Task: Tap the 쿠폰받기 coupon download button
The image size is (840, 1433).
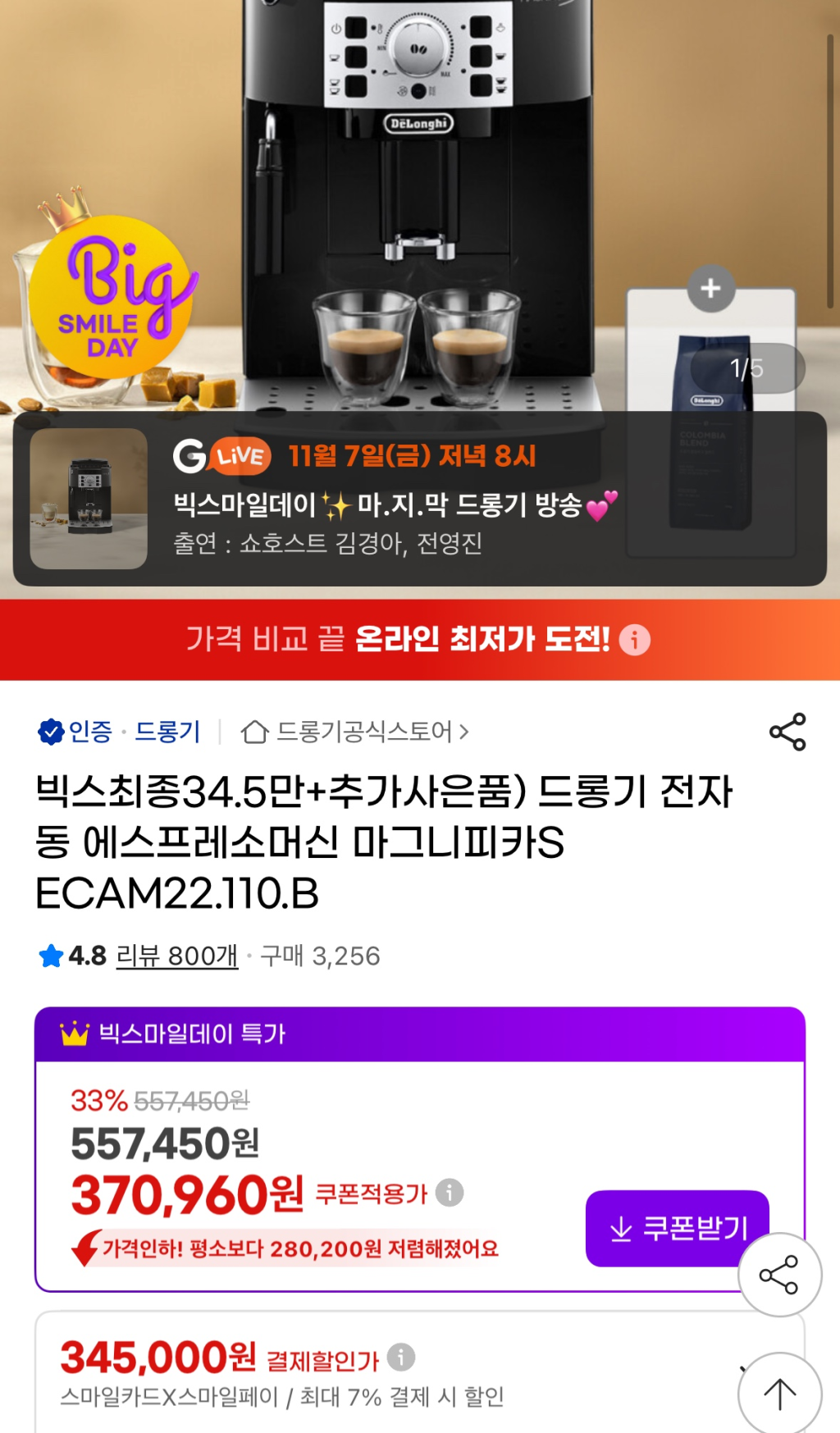Action: coord(678,1228)
